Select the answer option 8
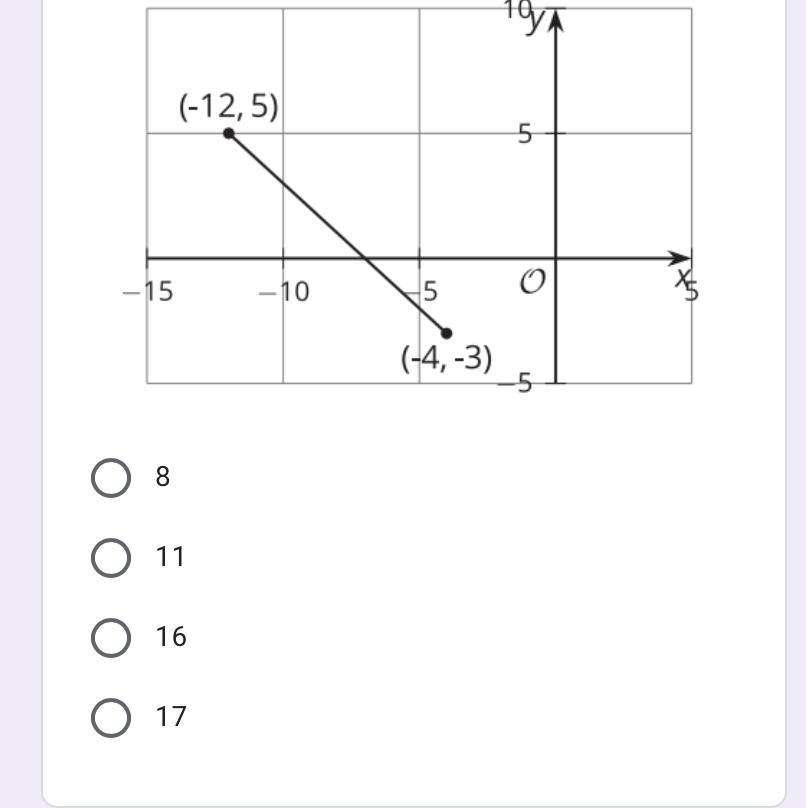Image resolution: width=806 pixels, height=808 pixels. pyautogui.click(x=111, y=477)
